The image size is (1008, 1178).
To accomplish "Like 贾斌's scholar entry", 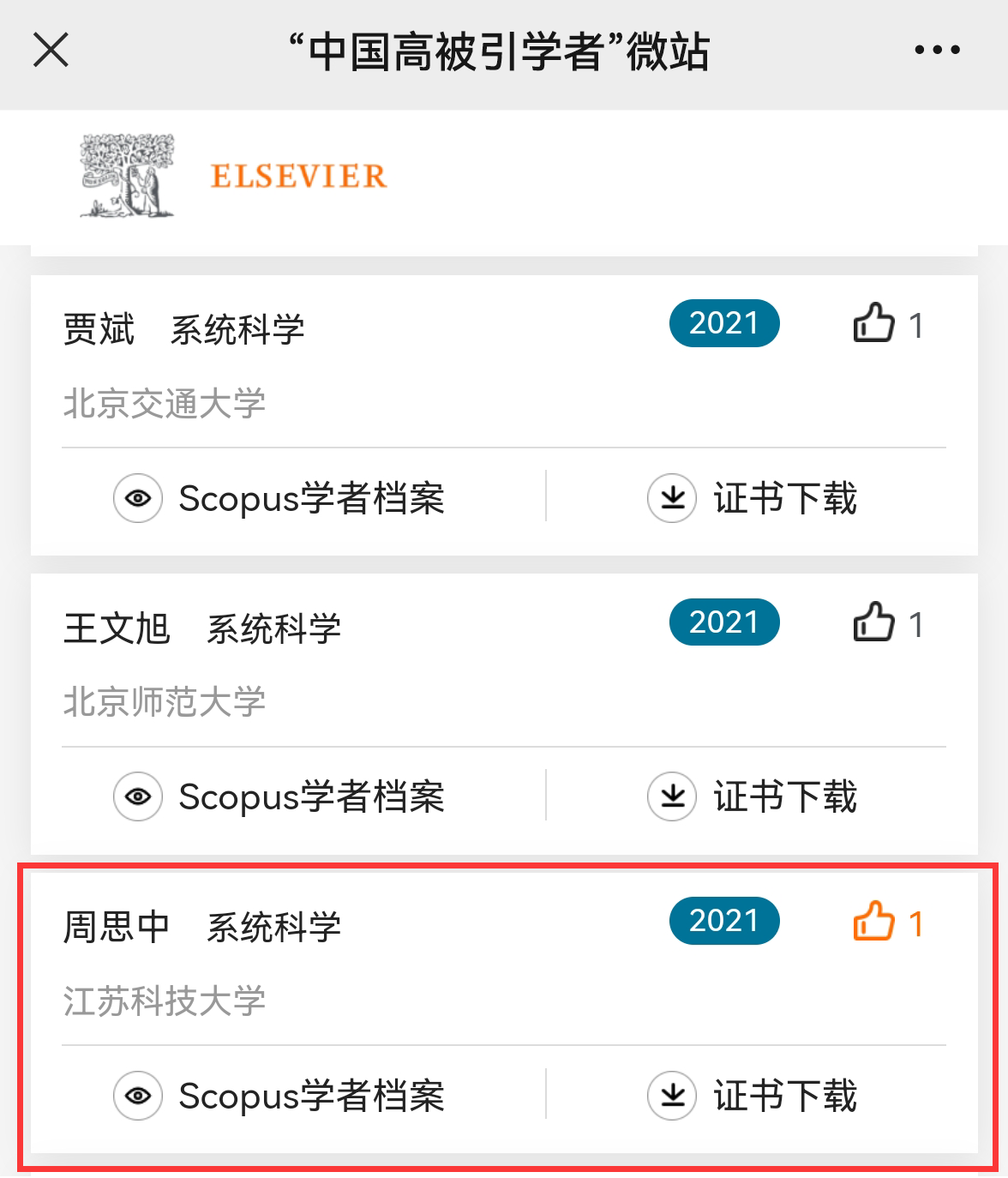I will [873, 324].
